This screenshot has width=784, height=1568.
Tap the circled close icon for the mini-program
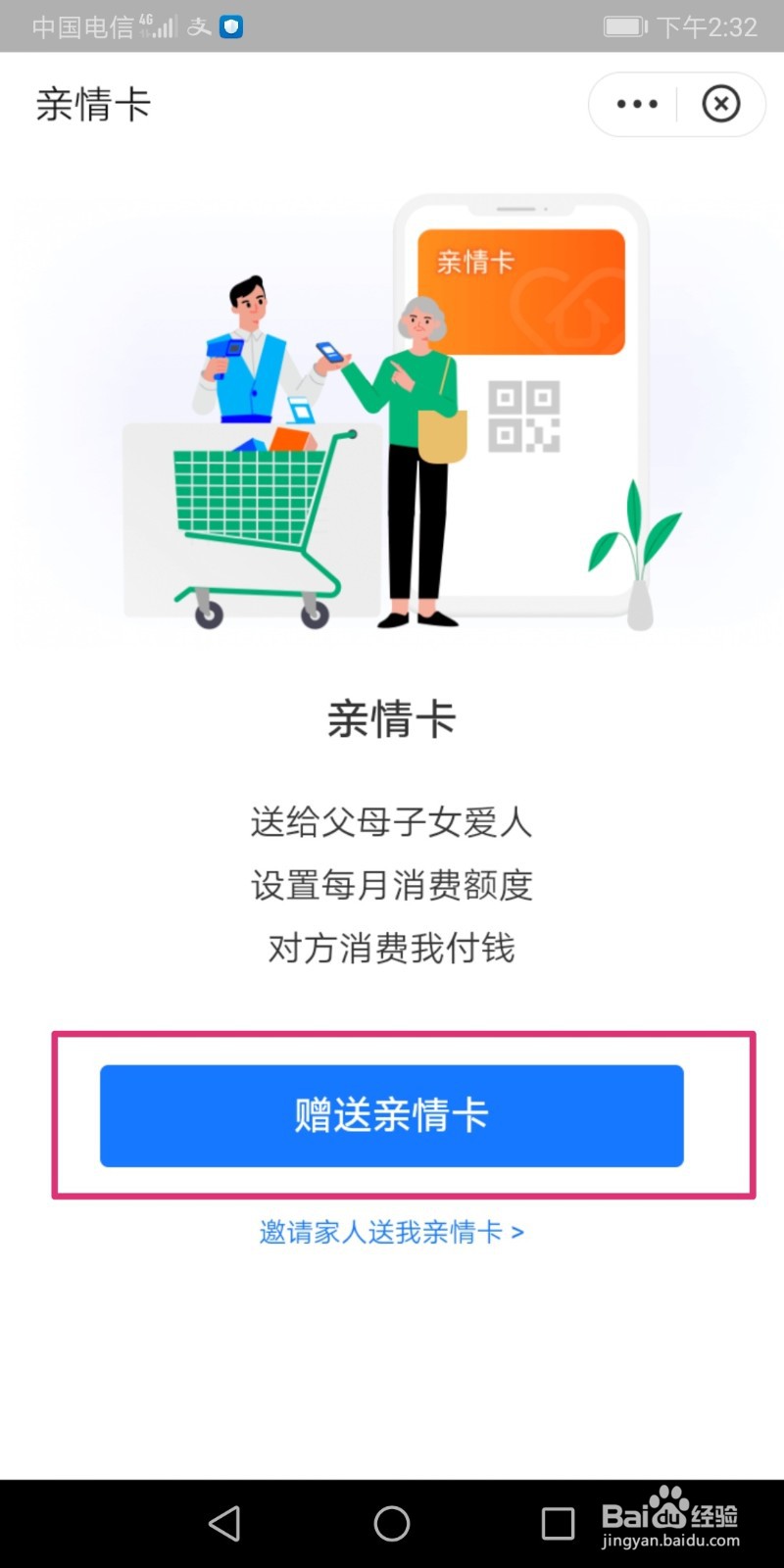click(721, 104)
